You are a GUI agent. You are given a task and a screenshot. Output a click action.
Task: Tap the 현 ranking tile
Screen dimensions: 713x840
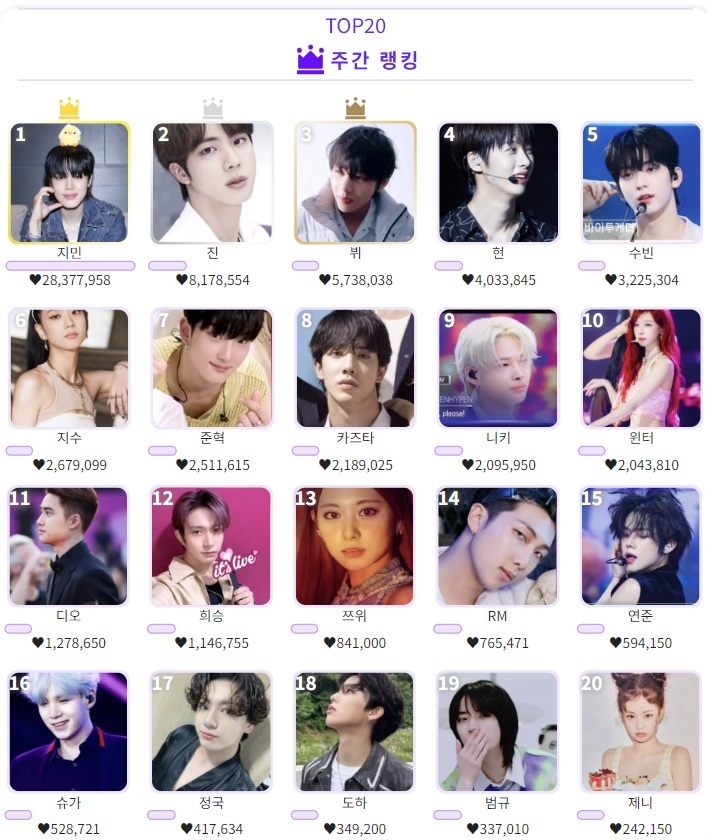498,183
